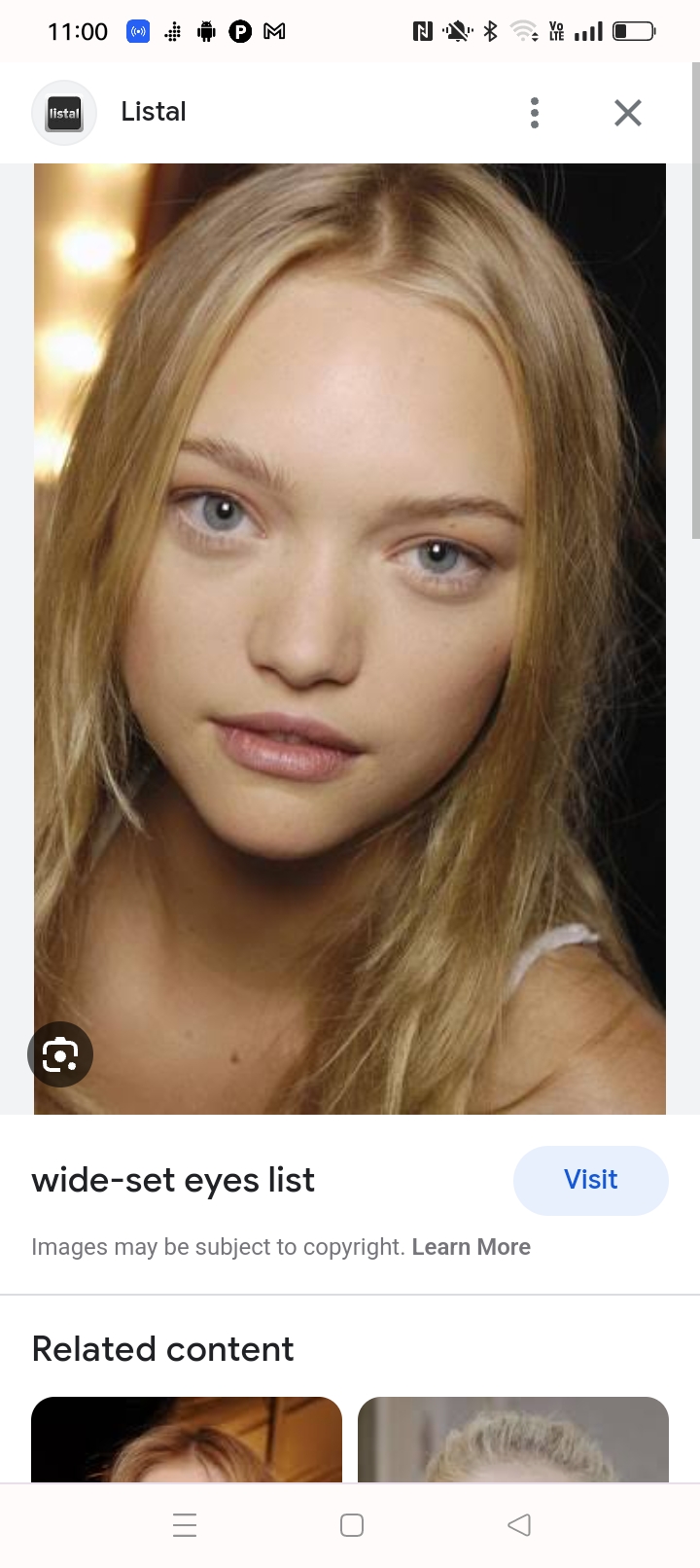The image size is (700, 1568).
Task: Open the three-dot overflow menu
Action: [x=535, y=113]
